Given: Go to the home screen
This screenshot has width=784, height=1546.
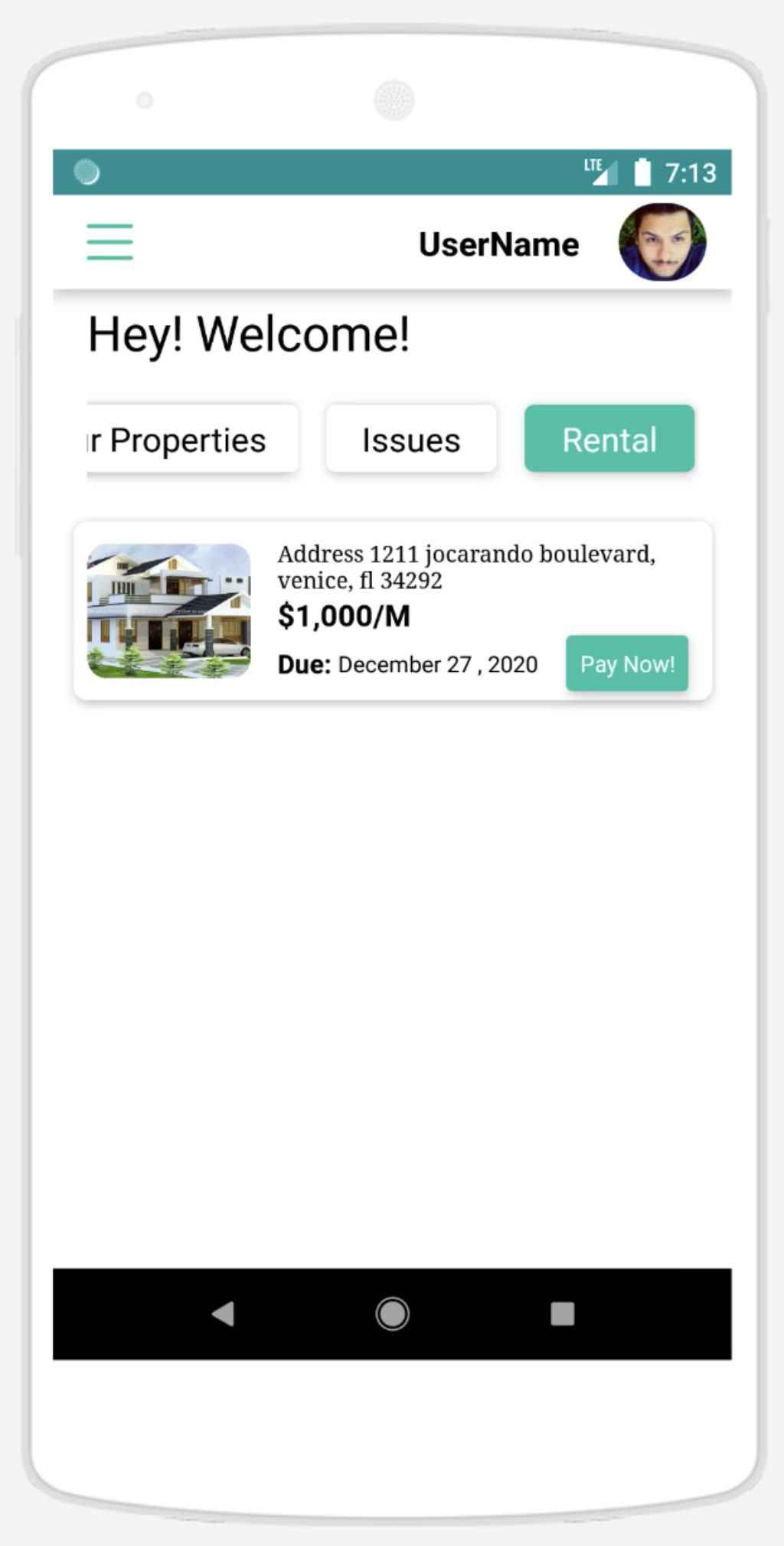Looking at the screenshot, I should coord(392,1314).
